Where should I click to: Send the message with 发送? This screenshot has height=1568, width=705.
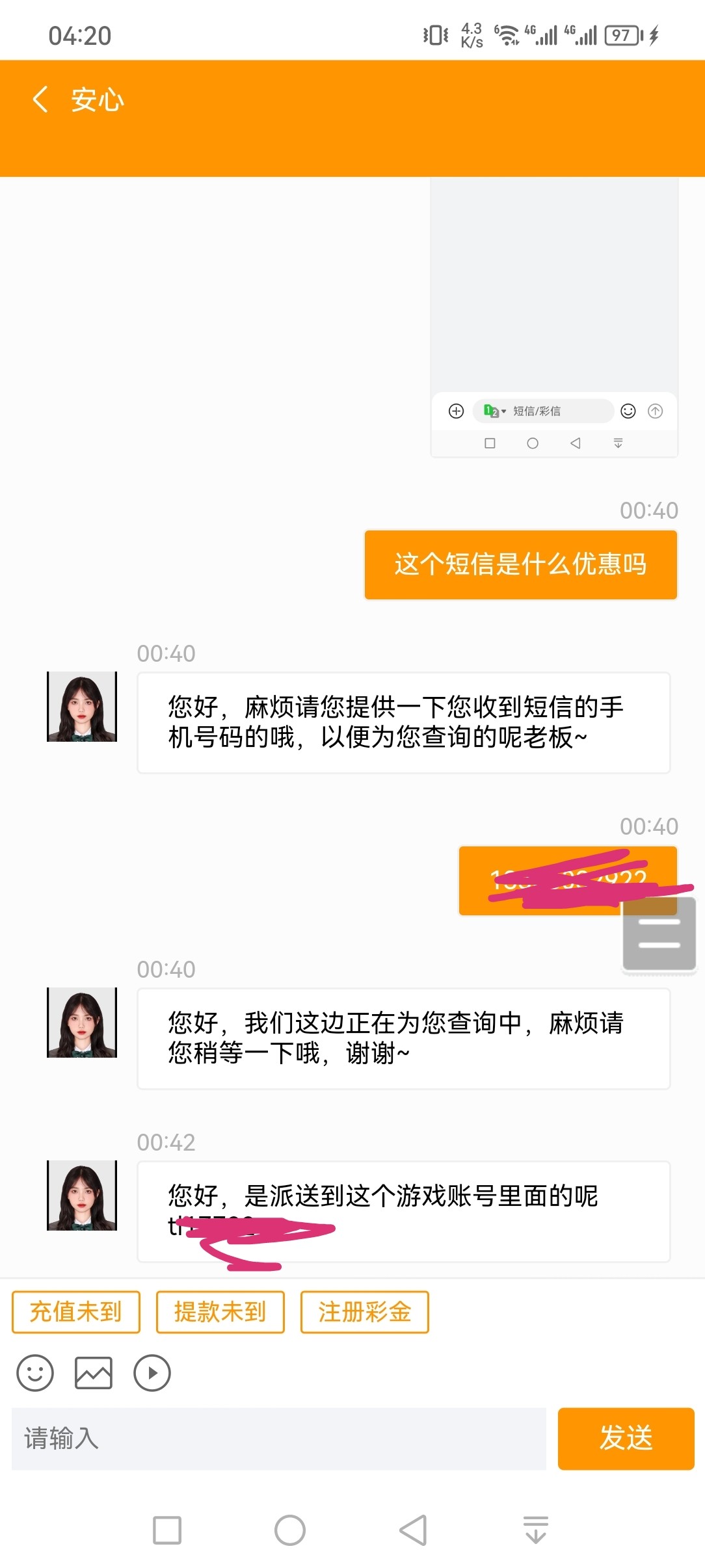click(626, 1438)
